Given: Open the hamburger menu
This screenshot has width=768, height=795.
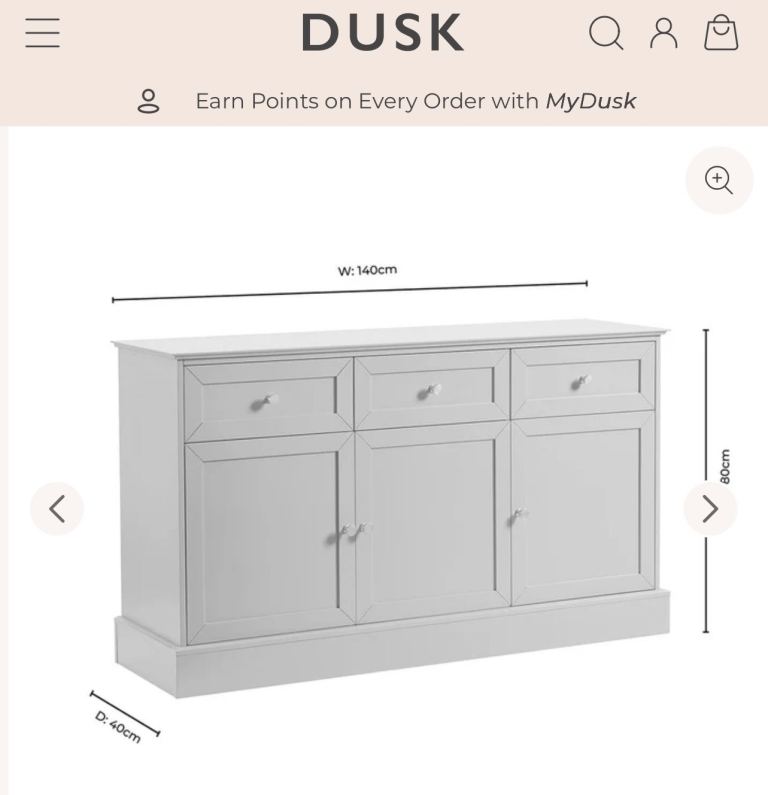Looking at the screenshot, I should tap(43, 33).
